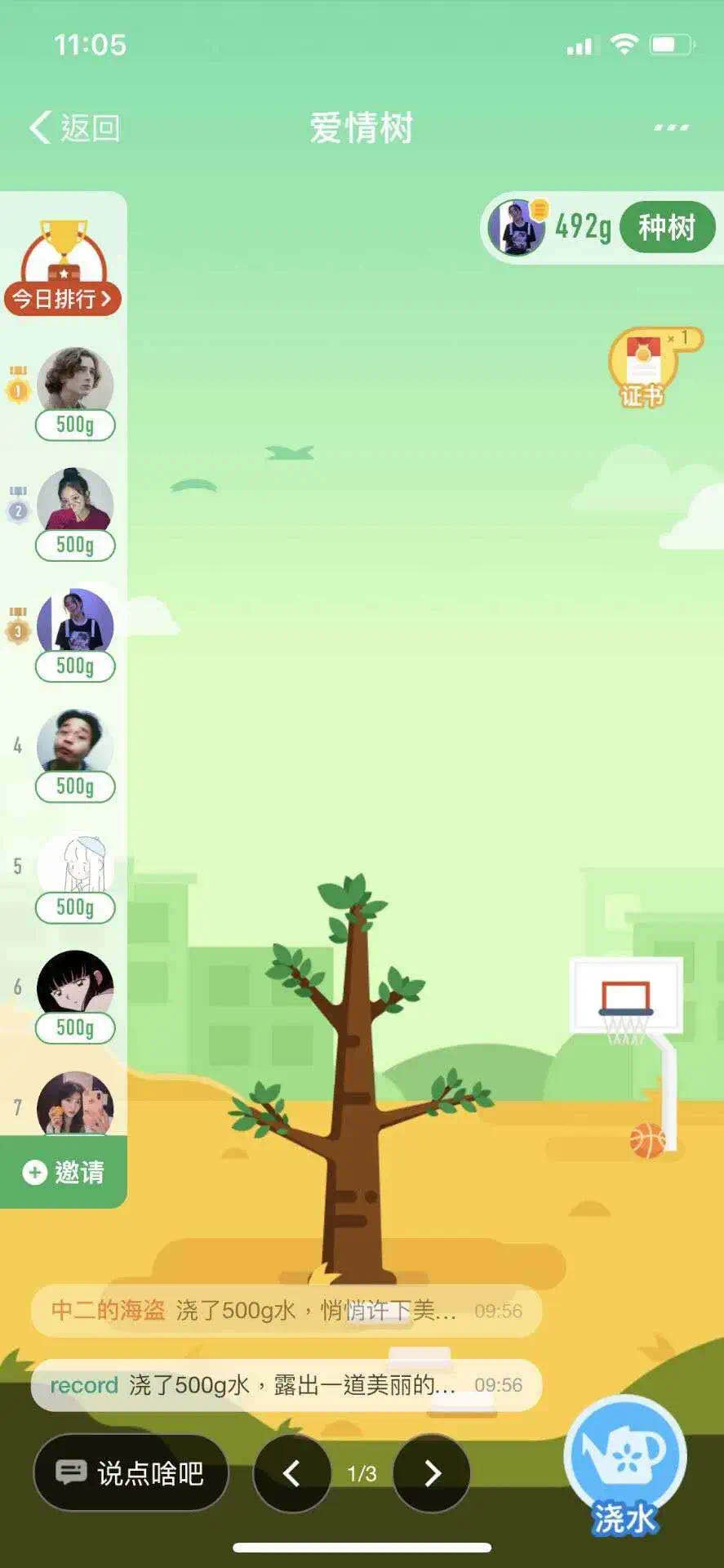
Task: Open the three-dot overflow menu
Action: point(671,128)
